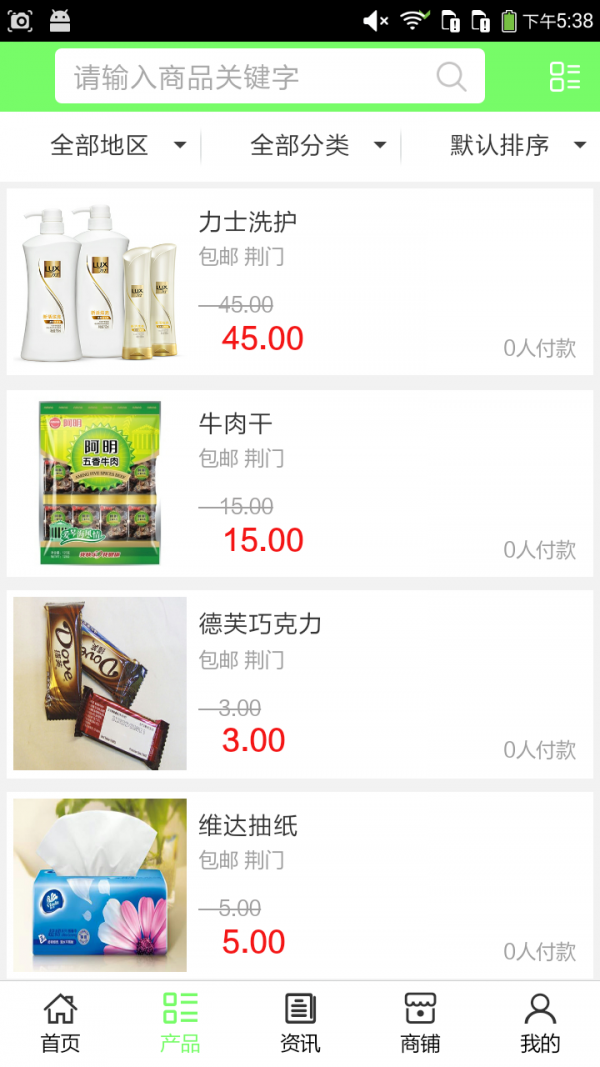Open the 默认排序 sorting dropdown
Screen dimensions: 600x1067
(517, 146)
